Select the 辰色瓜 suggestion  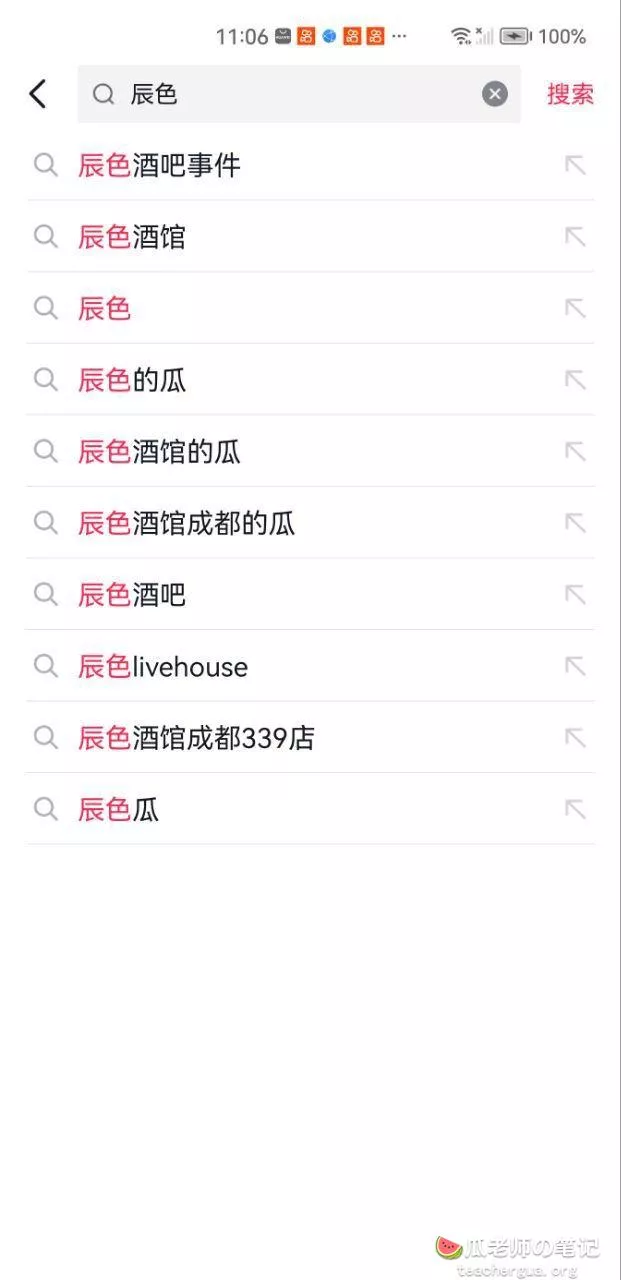pos(311,809)
